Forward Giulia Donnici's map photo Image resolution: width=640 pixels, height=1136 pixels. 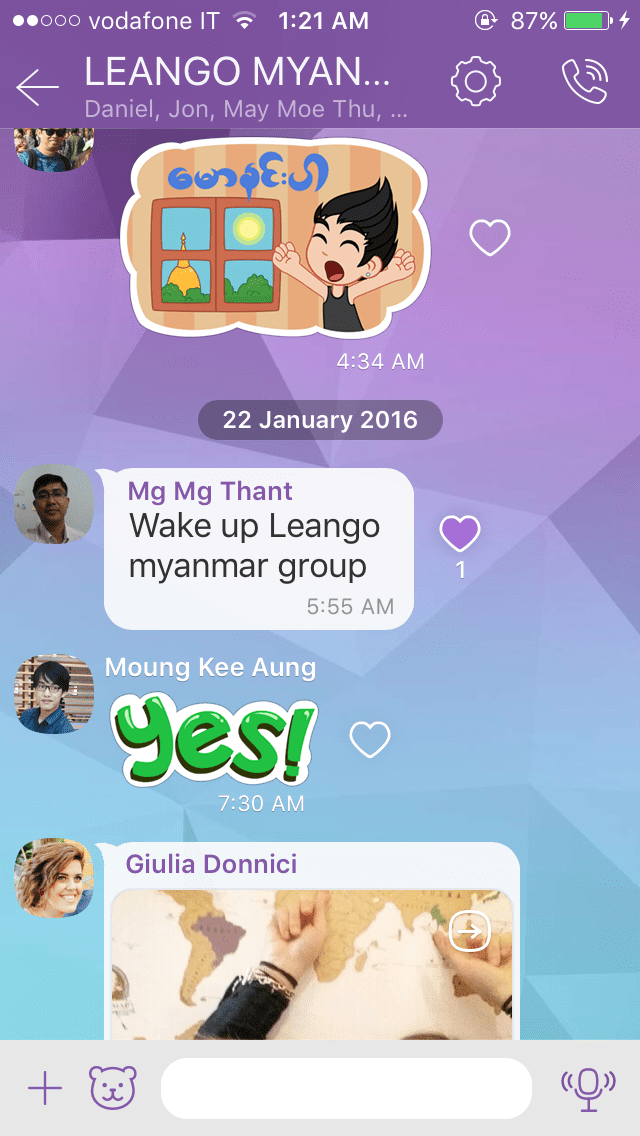[469, 932]
